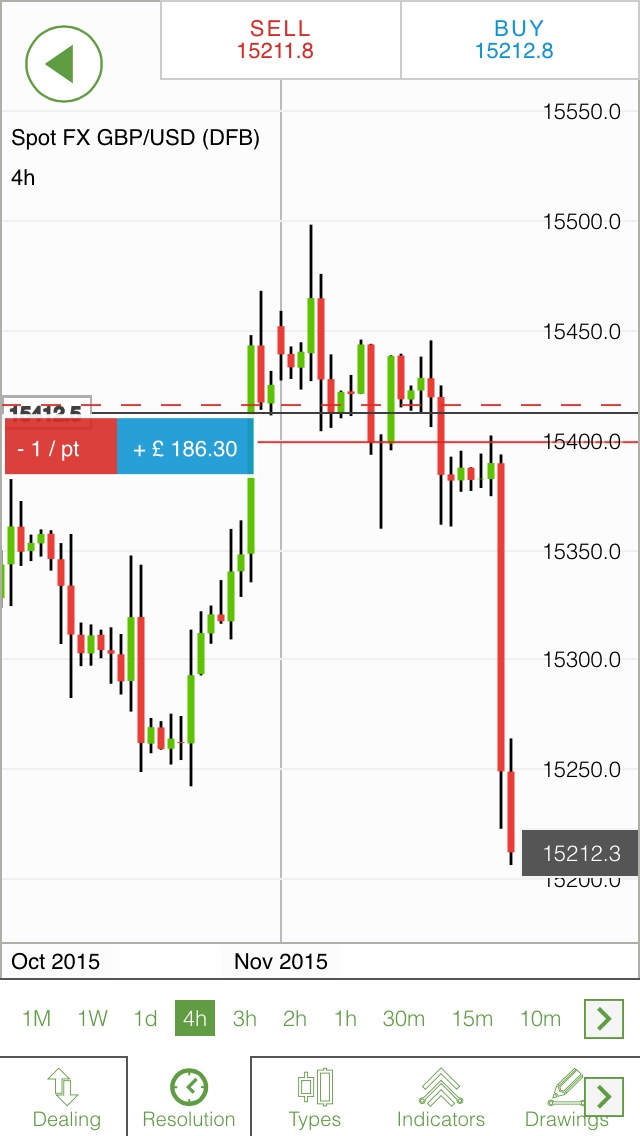Open the position tag showing +£186.30

pos(185,448)
